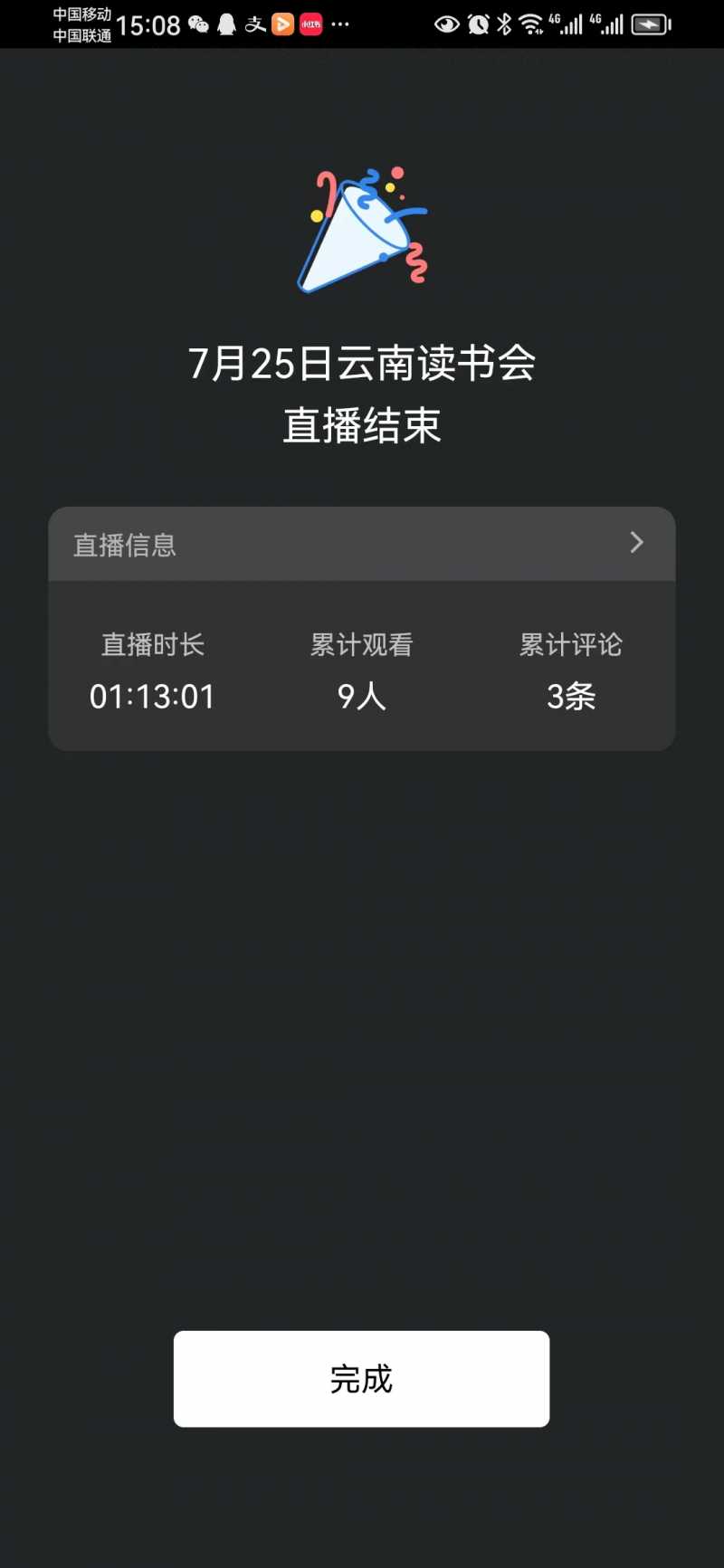Tap the 完成 button
Screen dimensions: 724x1568
361,1379
